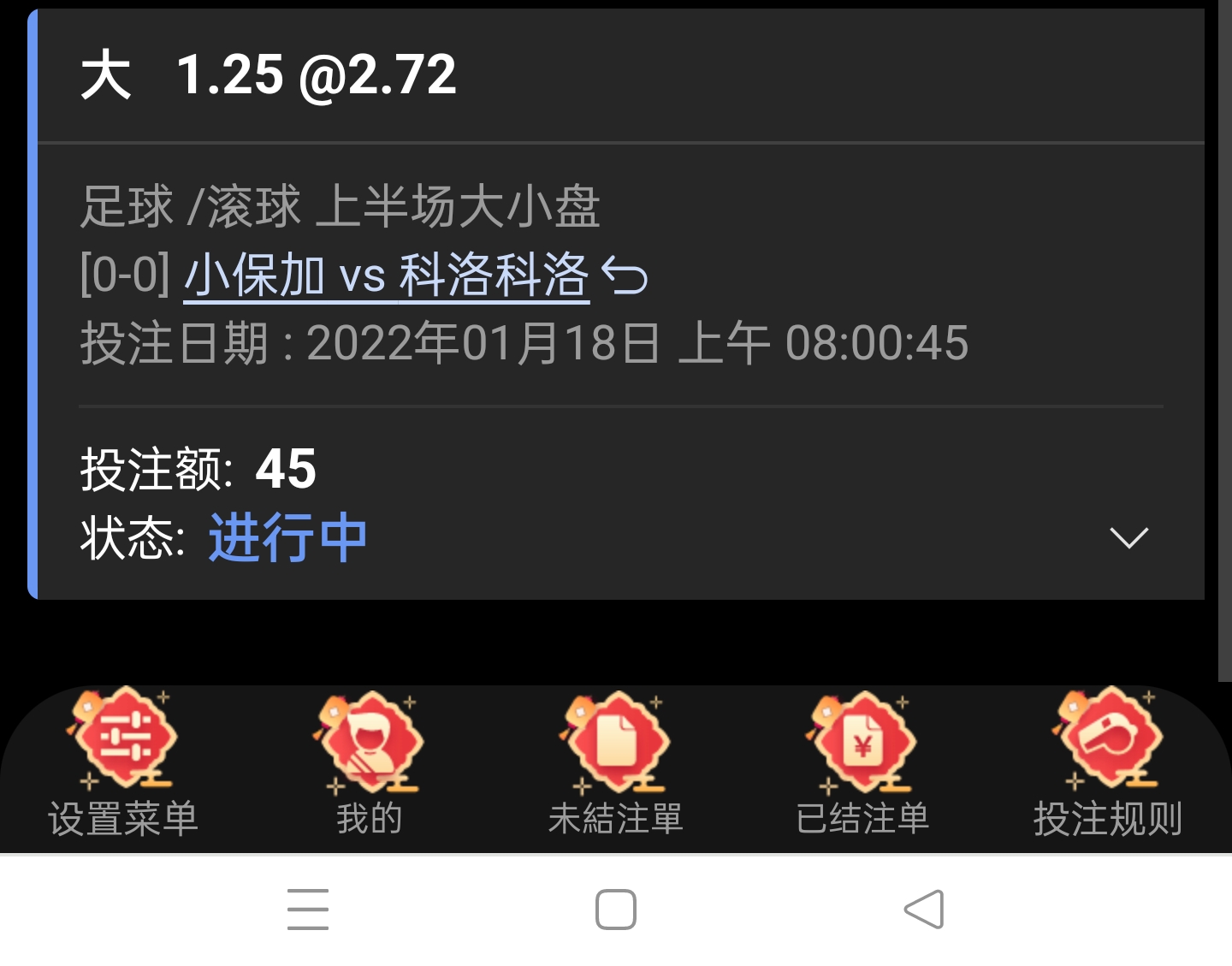Expand the bet details chevron

pos(1128,537)
